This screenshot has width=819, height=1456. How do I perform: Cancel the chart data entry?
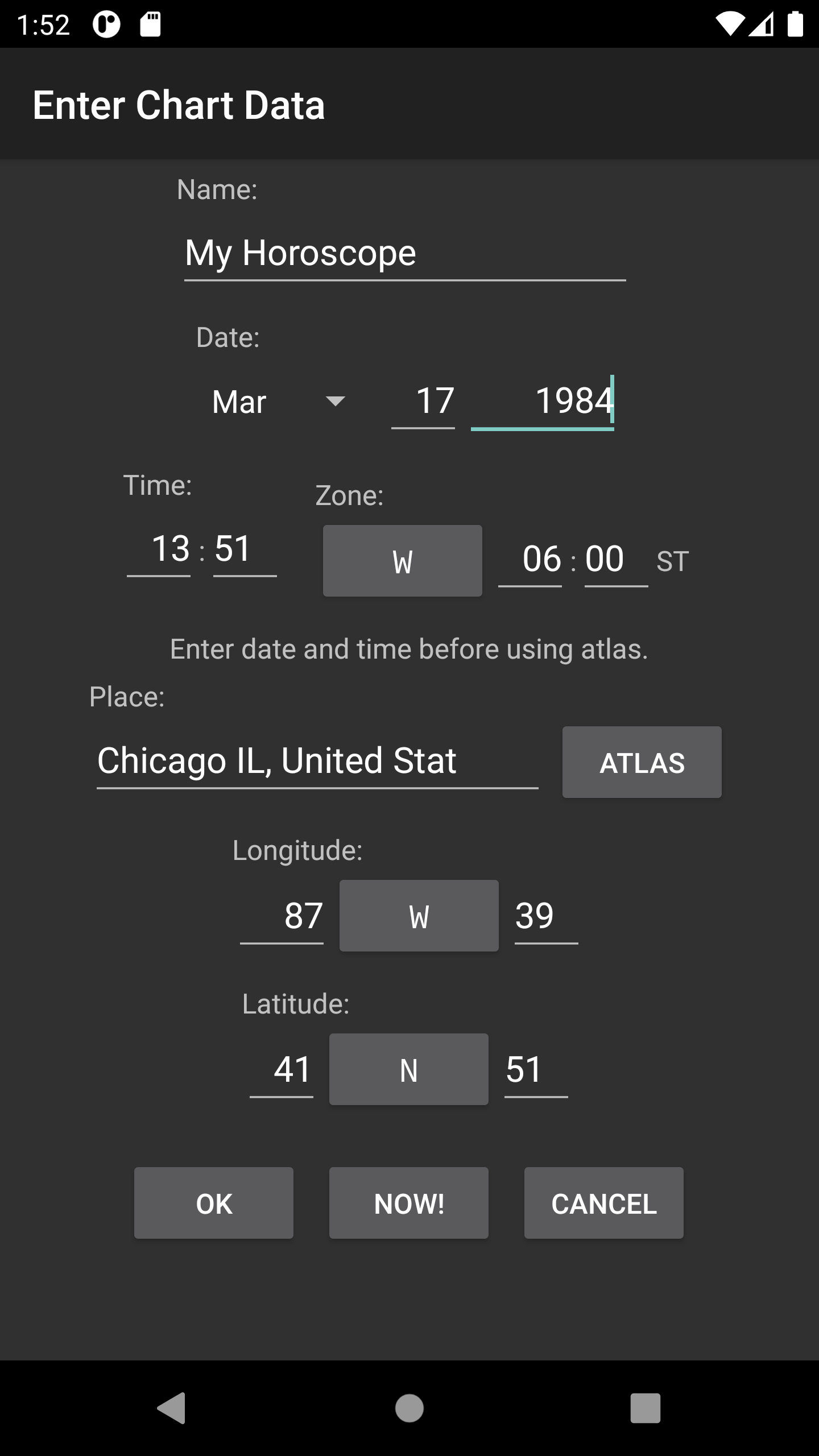pyautogui.click(x=603, y=1203)
